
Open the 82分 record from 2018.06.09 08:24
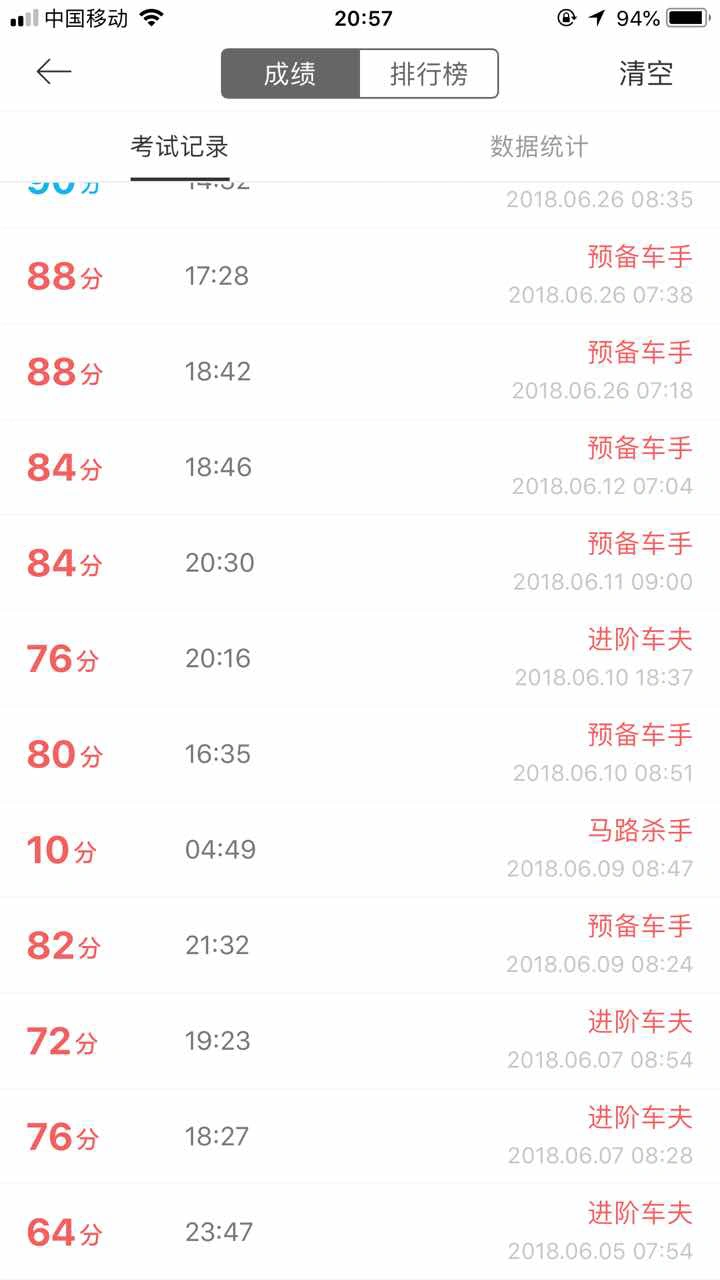[x=360, y=946]
